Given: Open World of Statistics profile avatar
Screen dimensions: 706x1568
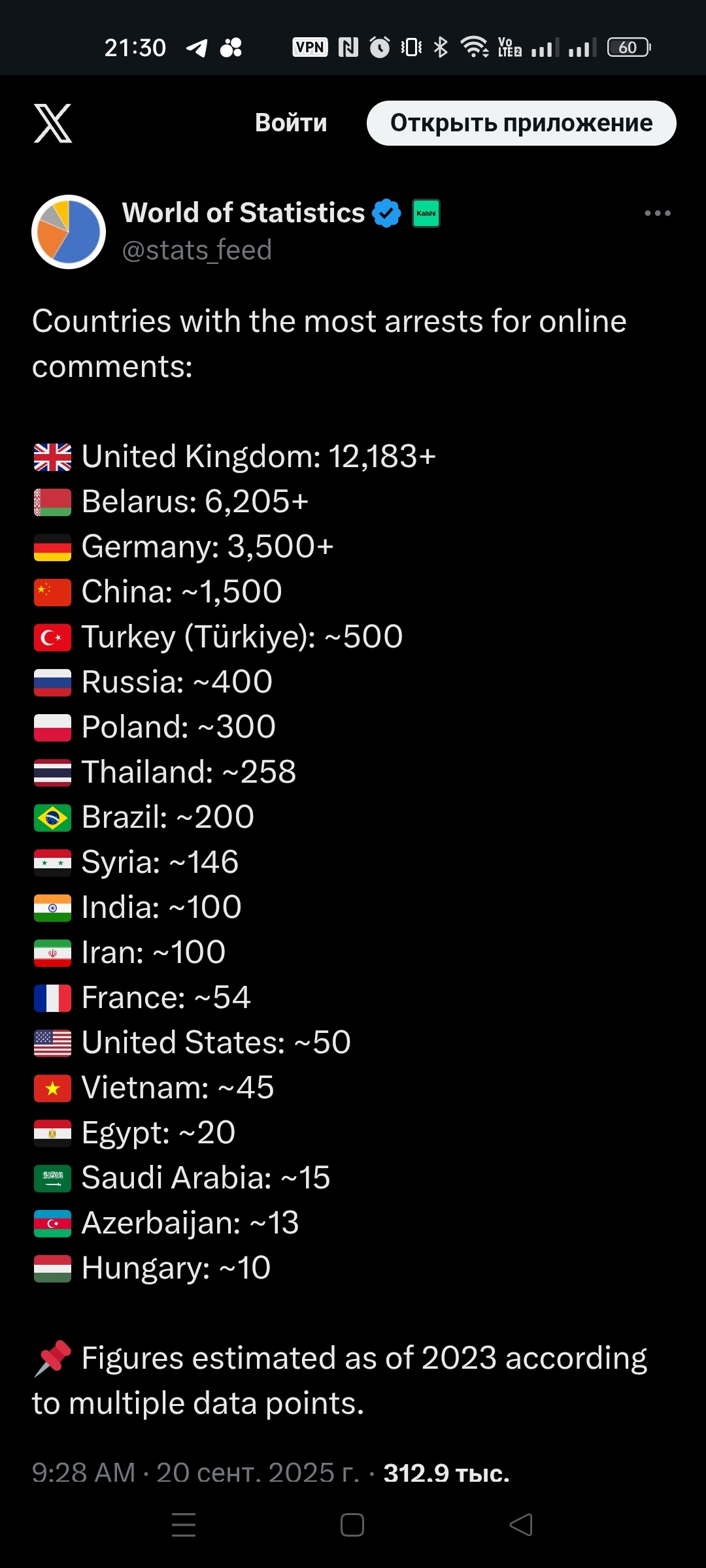Looking at the screenshot, I should point(69,232).
